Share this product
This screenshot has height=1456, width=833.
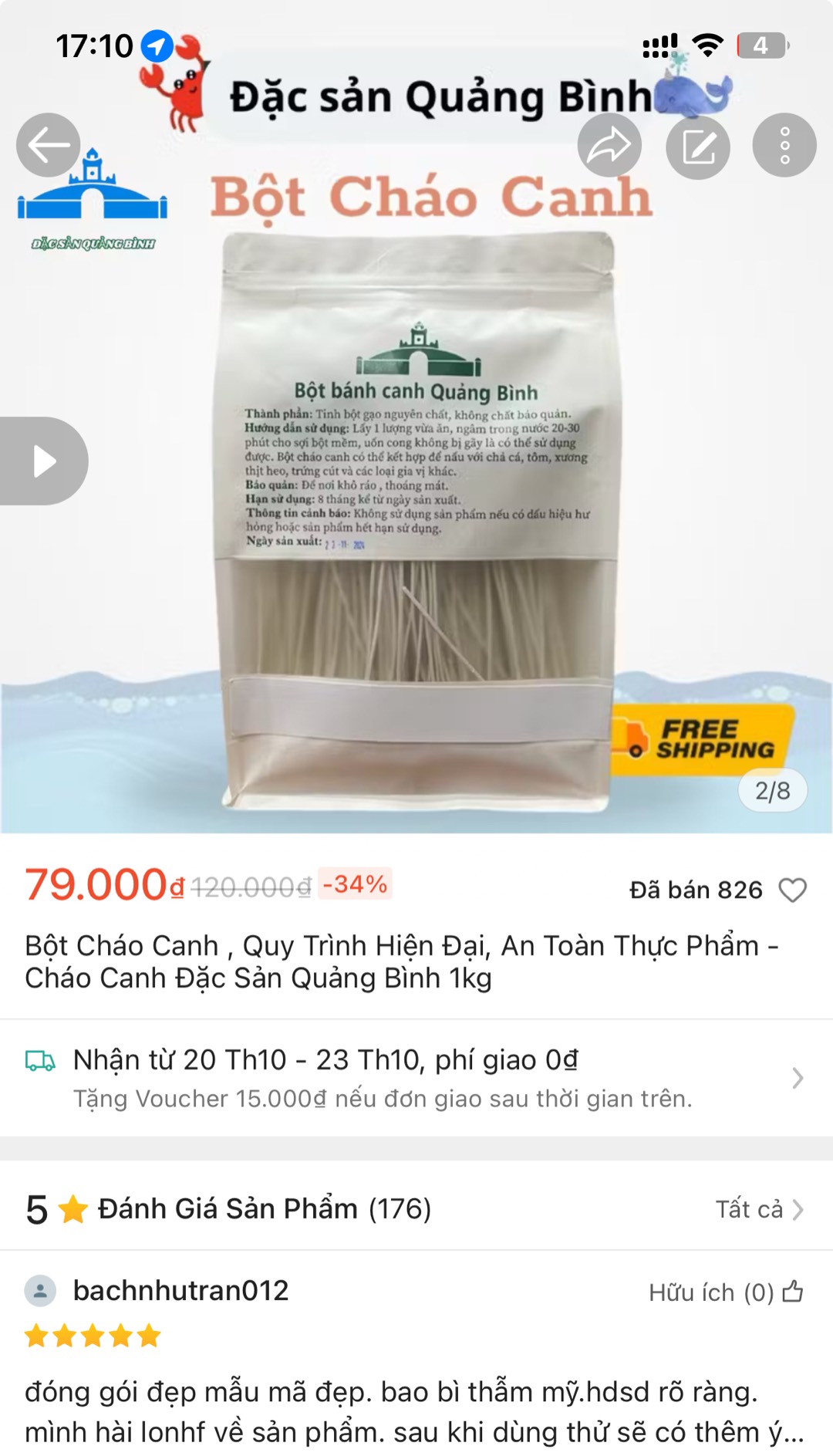point(609,145)
